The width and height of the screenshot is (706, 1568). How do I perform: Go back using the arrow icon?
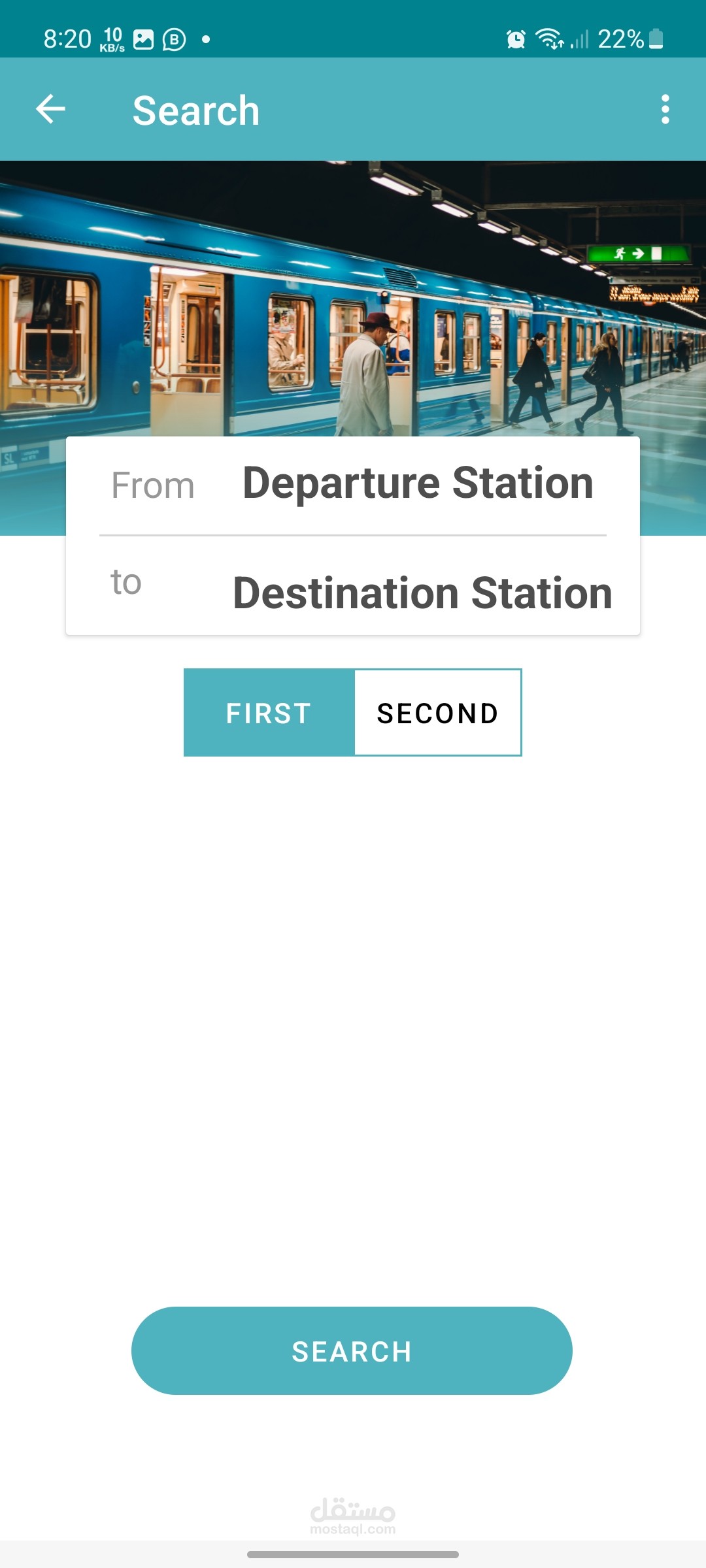[x=50, y=109]
